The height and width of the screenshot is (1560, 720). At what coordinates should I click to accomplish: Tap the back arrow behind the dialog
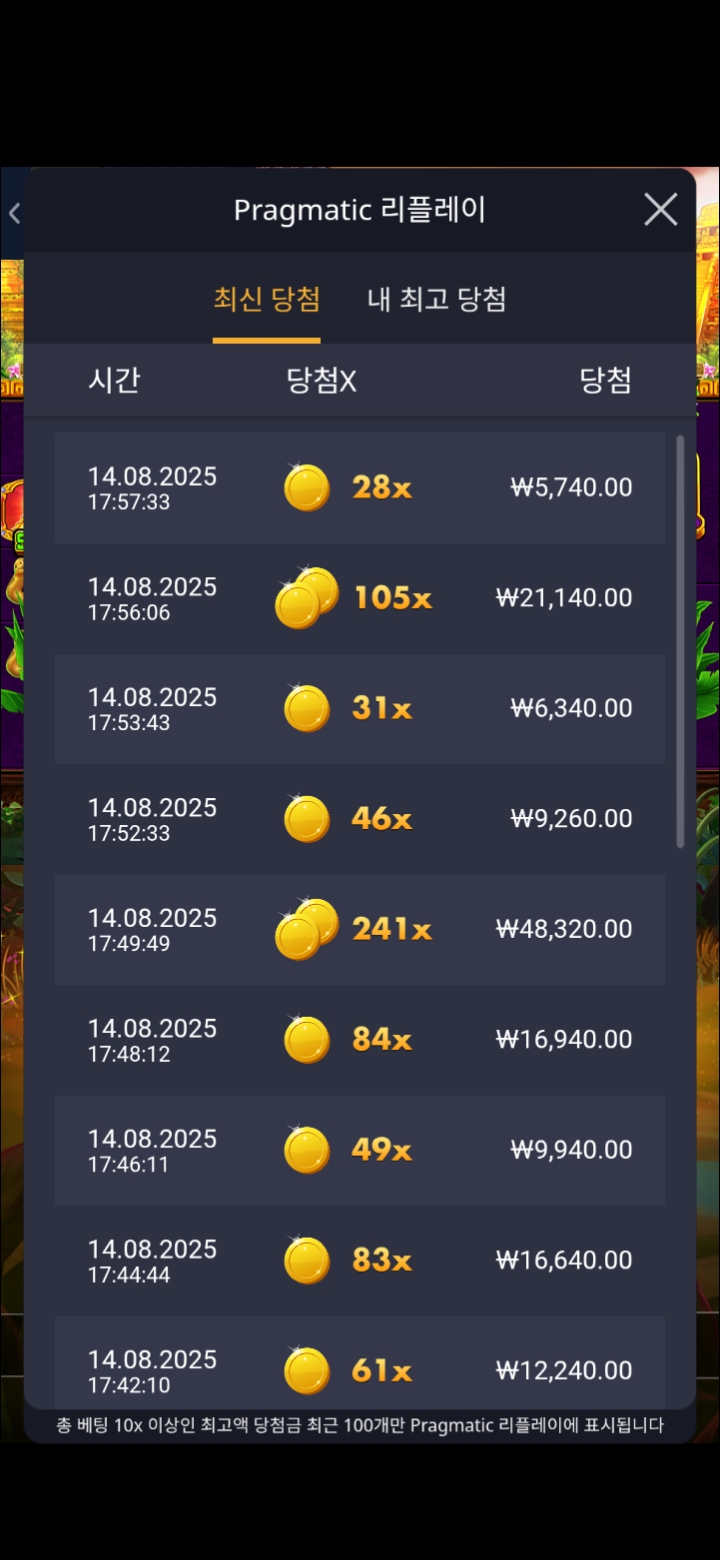point(14,213)
